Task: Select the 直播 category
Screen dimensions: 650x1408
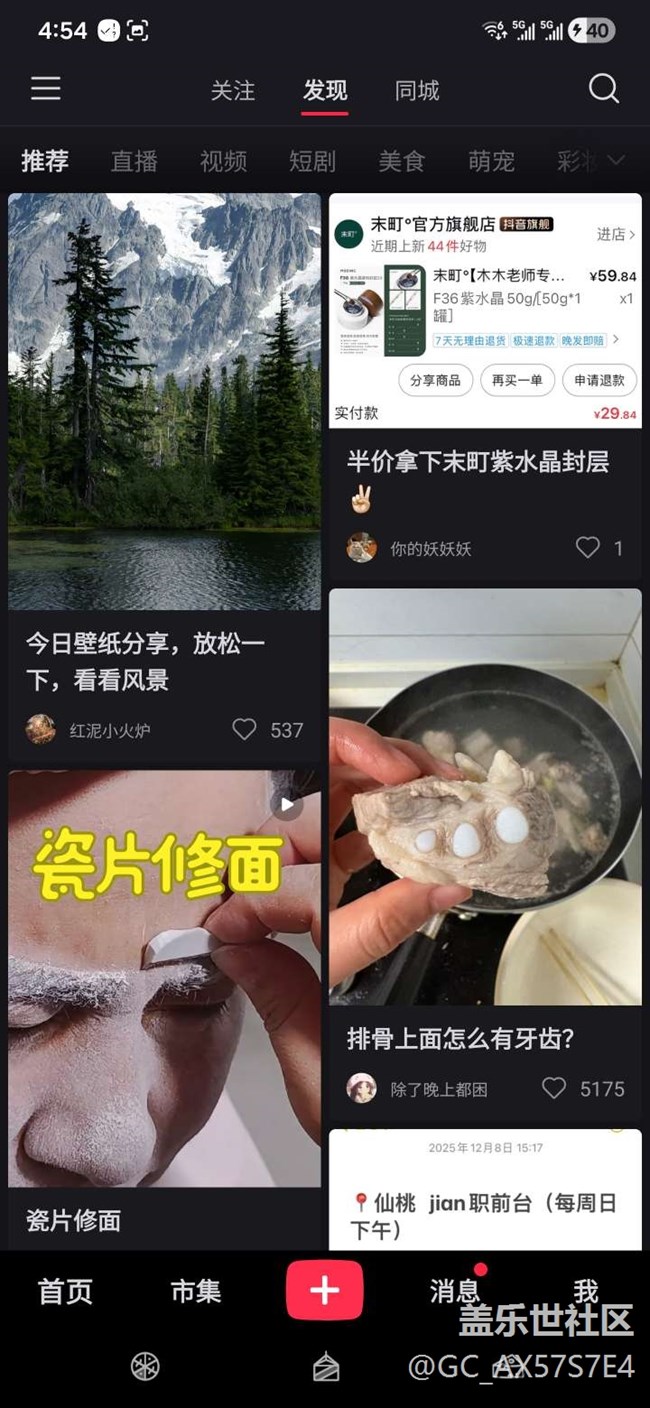Action: tap(134, 161)
